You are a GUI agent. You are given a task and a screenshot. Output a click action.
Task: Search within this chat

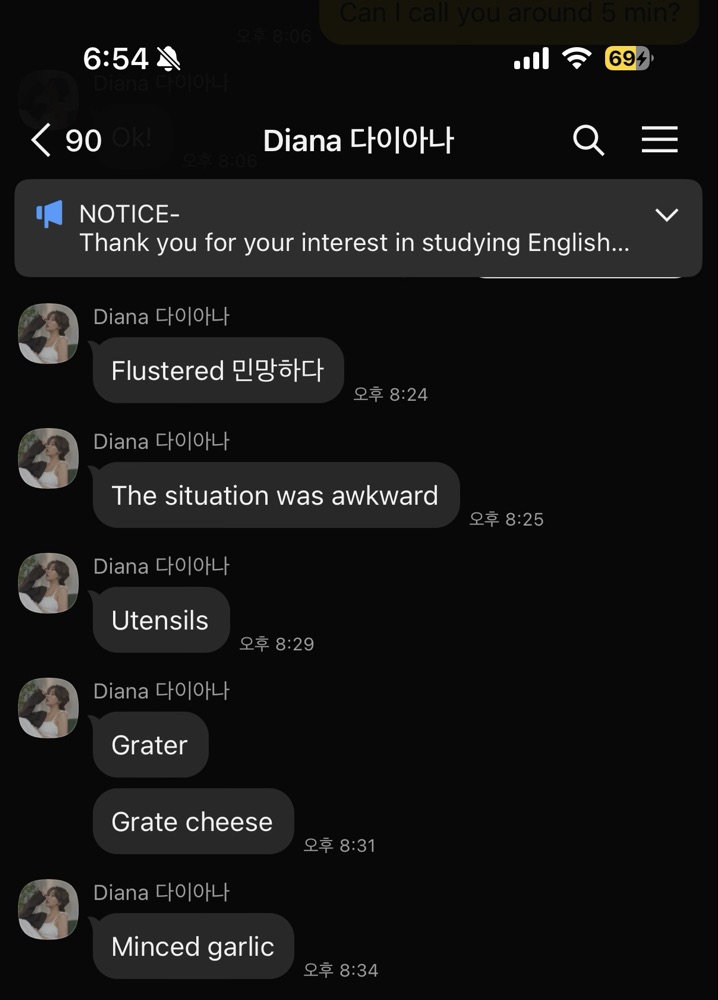click(588, 140)
